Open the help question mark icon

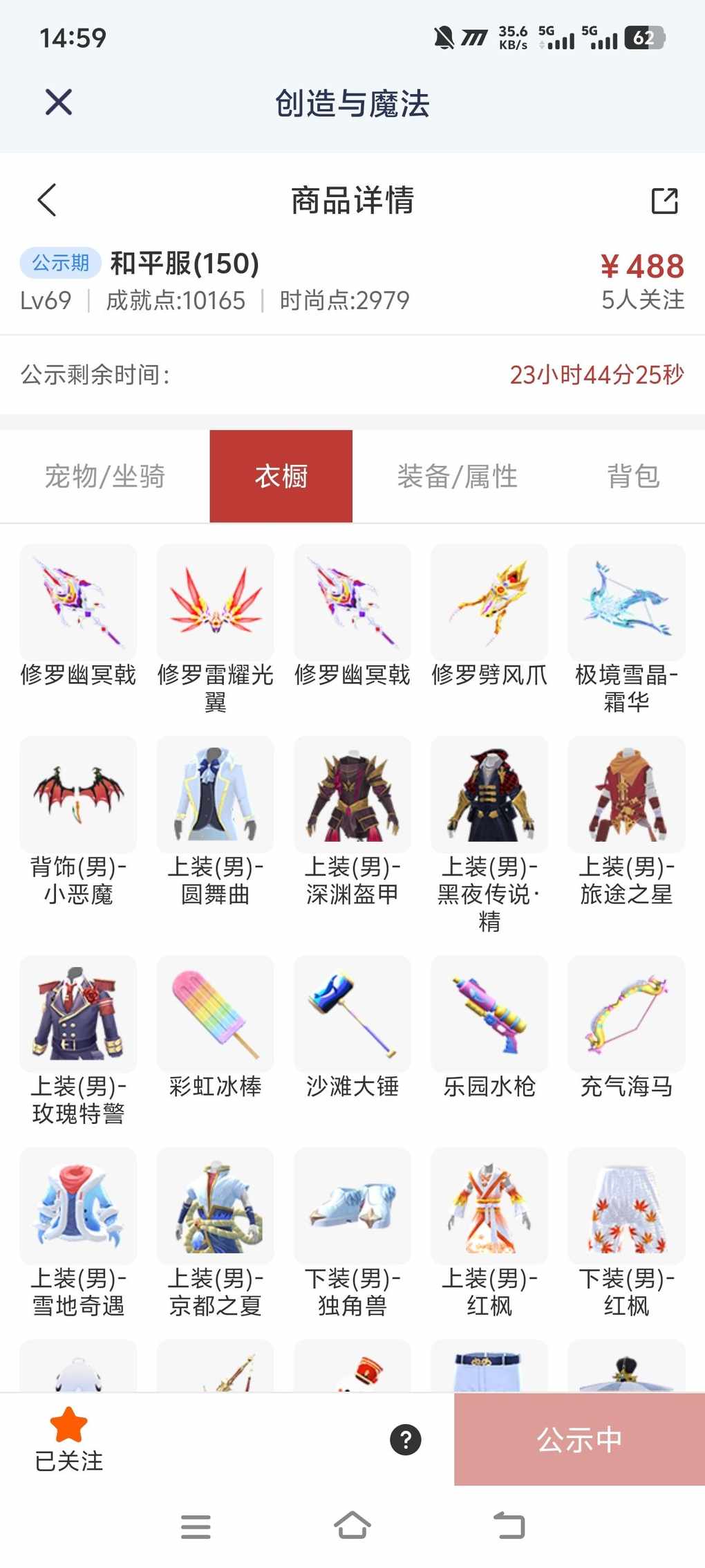pyautogui.click(x=406, y=1440)
